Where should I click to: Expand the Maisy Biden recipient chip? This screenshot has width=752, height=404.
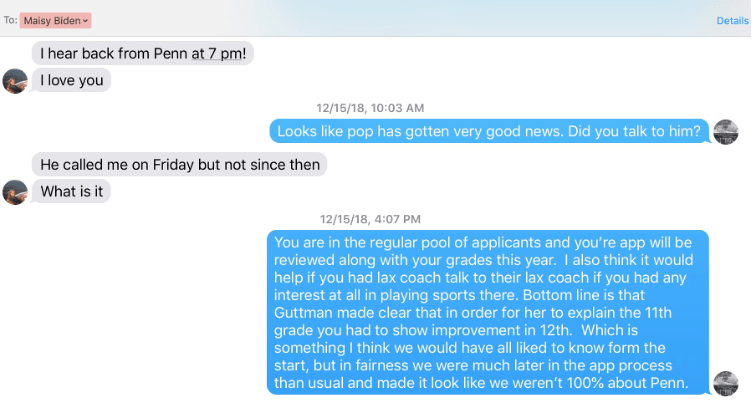tap(56, 21)
